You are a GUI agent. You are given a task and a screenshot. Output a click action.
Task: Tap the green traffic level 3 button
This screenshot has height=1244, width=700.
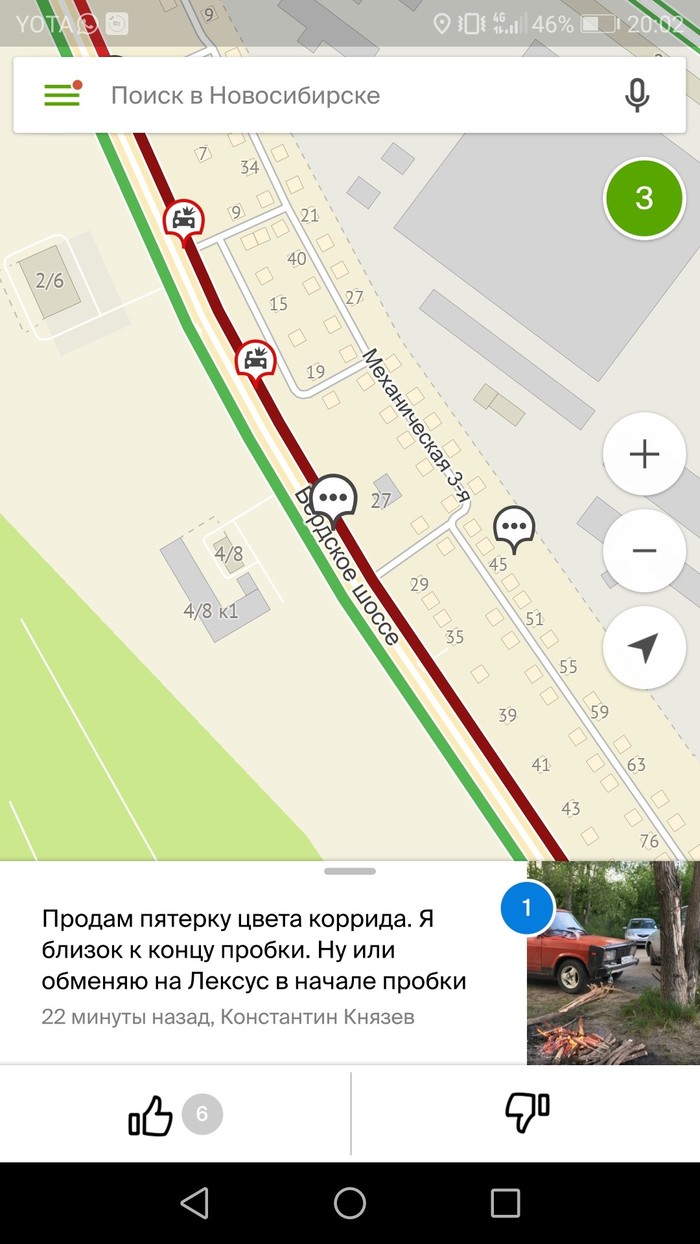tap(644, 198)
